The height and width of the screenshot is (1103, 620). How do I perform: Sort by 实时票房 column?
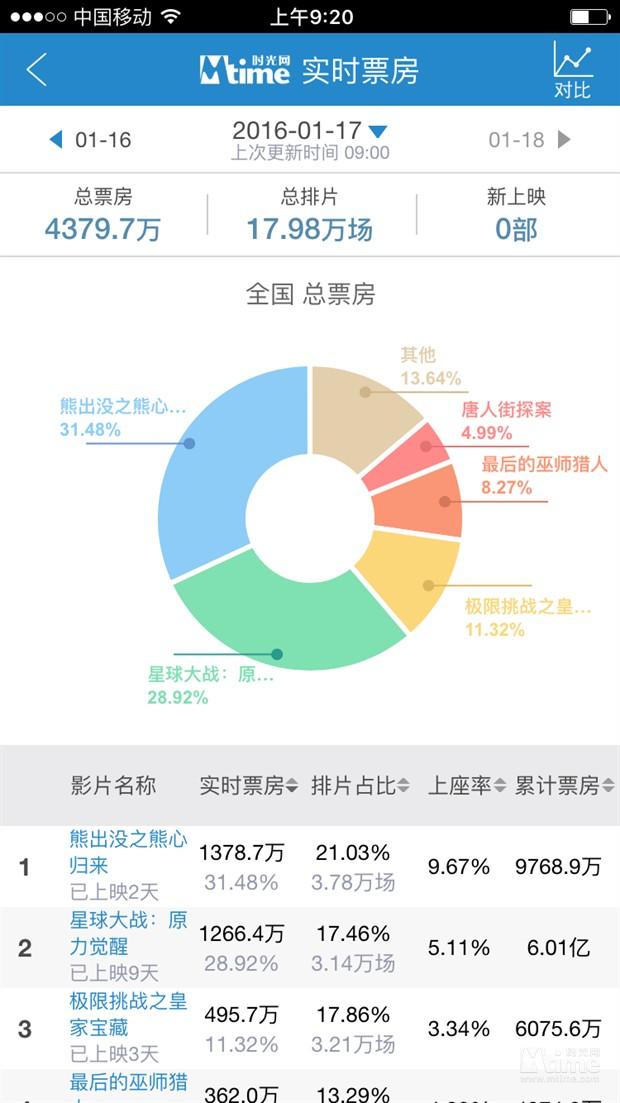[248, 786]
